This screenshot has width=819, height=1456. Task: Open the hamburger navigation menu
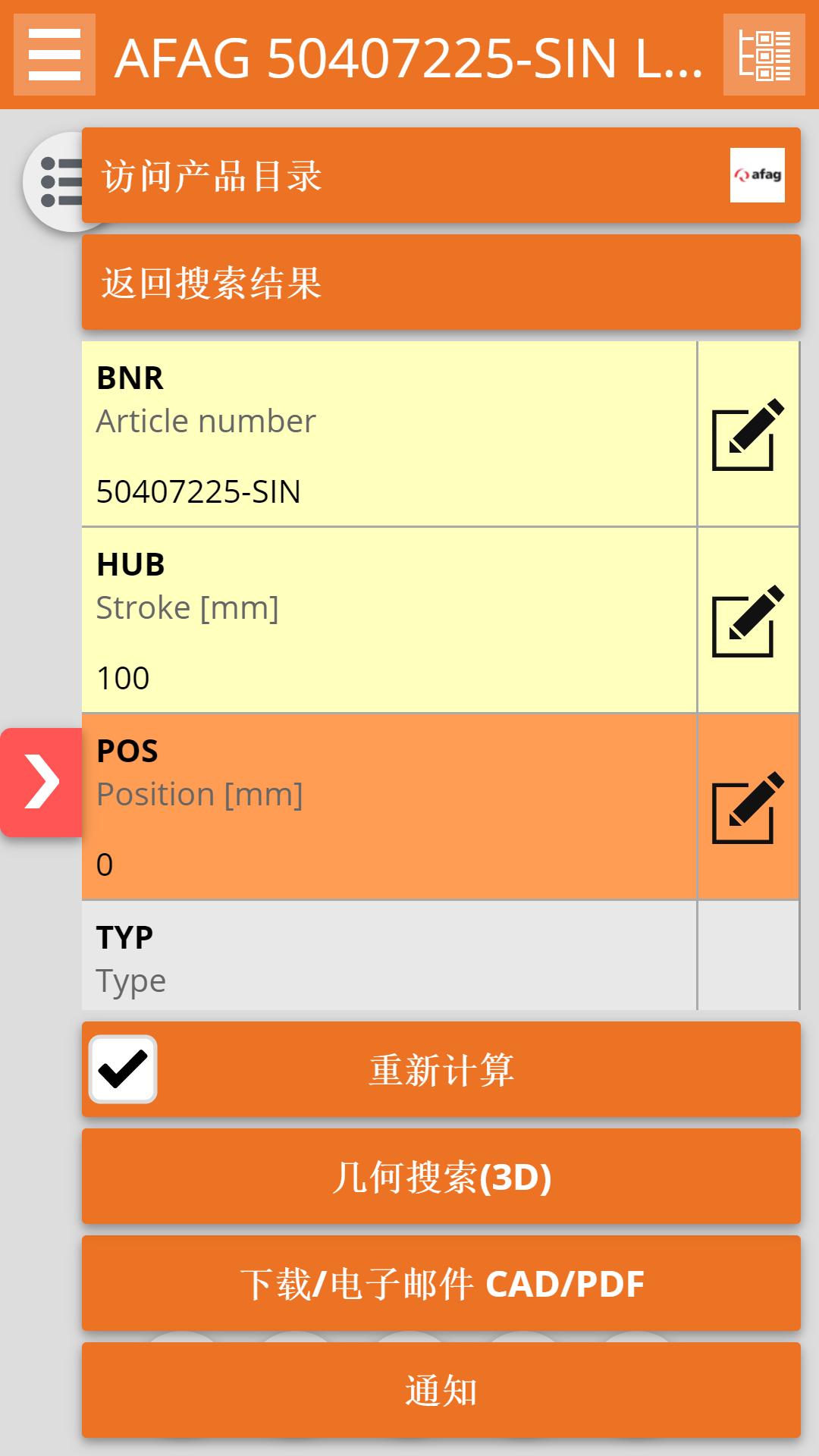(x=55, y=55)
